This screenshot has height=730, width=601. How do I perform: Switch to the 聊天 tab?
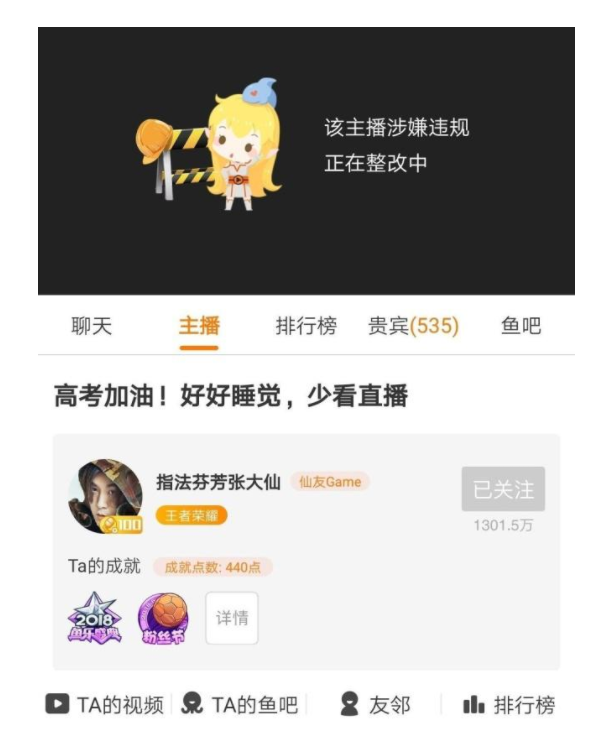[x=91, y=326]
